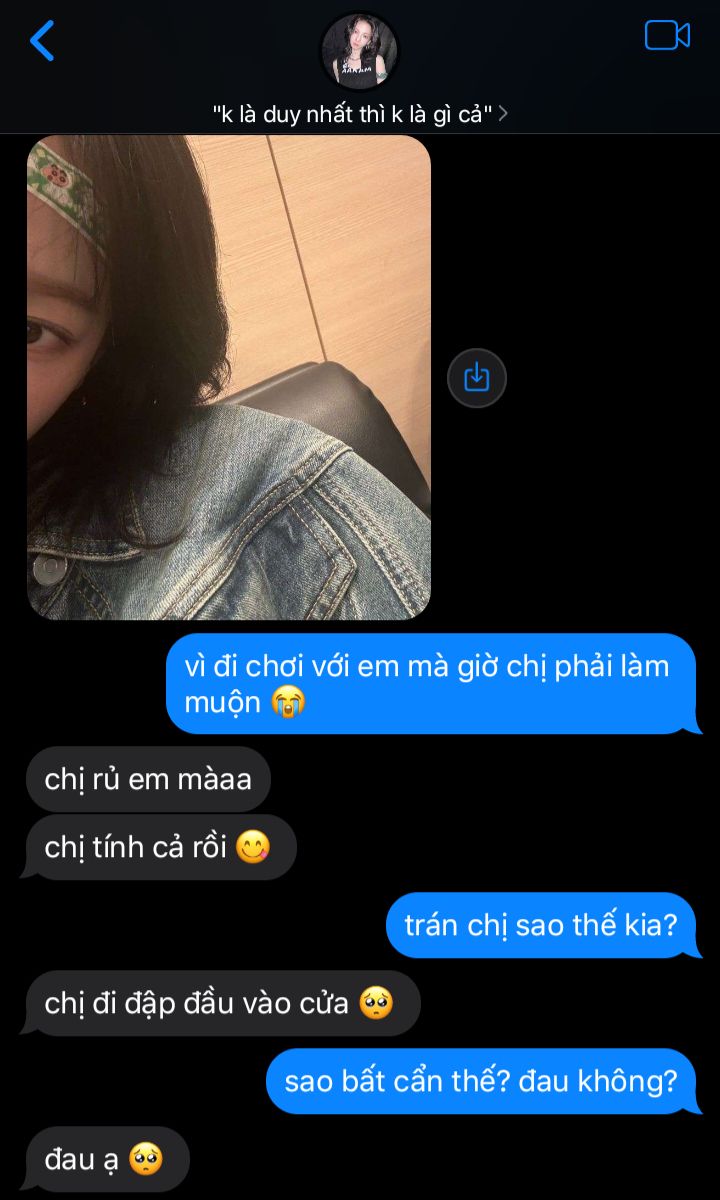Screen dimensions: 720x1200
Task: Save the received photo with download icon
Action: point(477,378)
